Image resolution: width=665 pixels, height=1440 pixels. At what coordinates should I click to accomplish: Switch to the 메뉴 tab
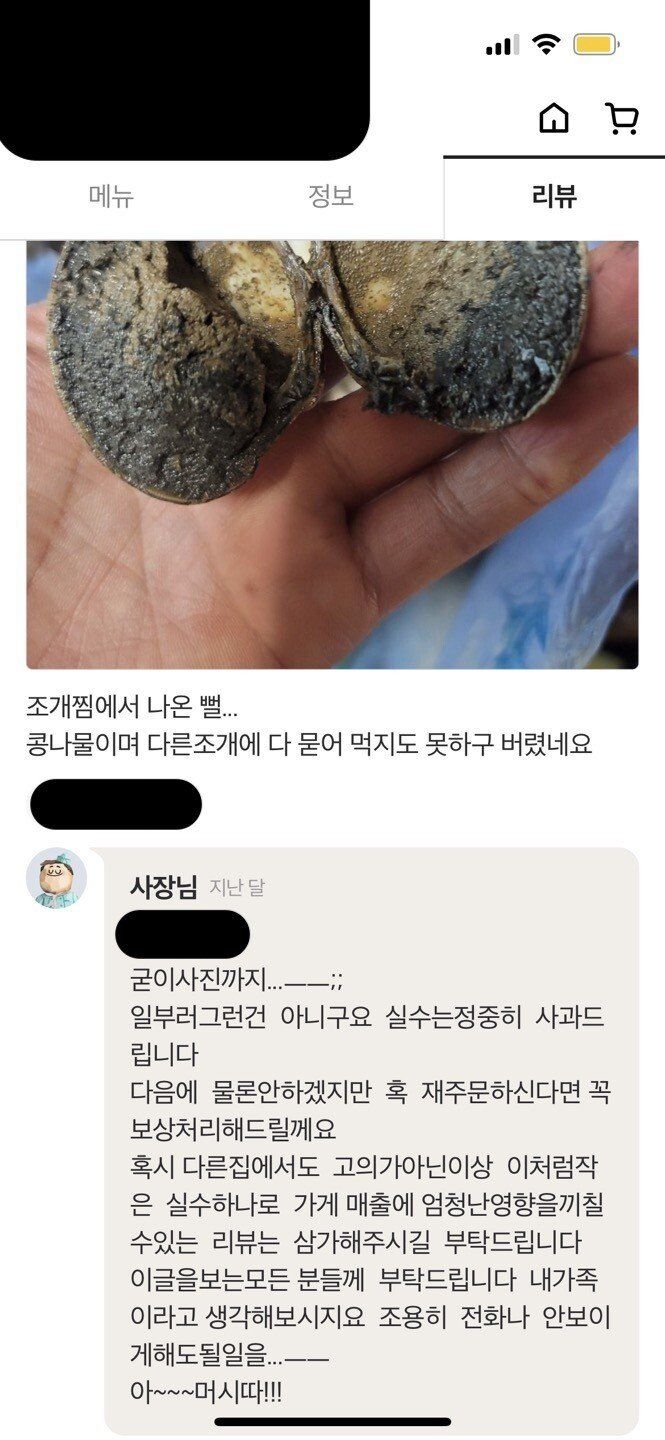pyautogui.click(x=111, y=197)
